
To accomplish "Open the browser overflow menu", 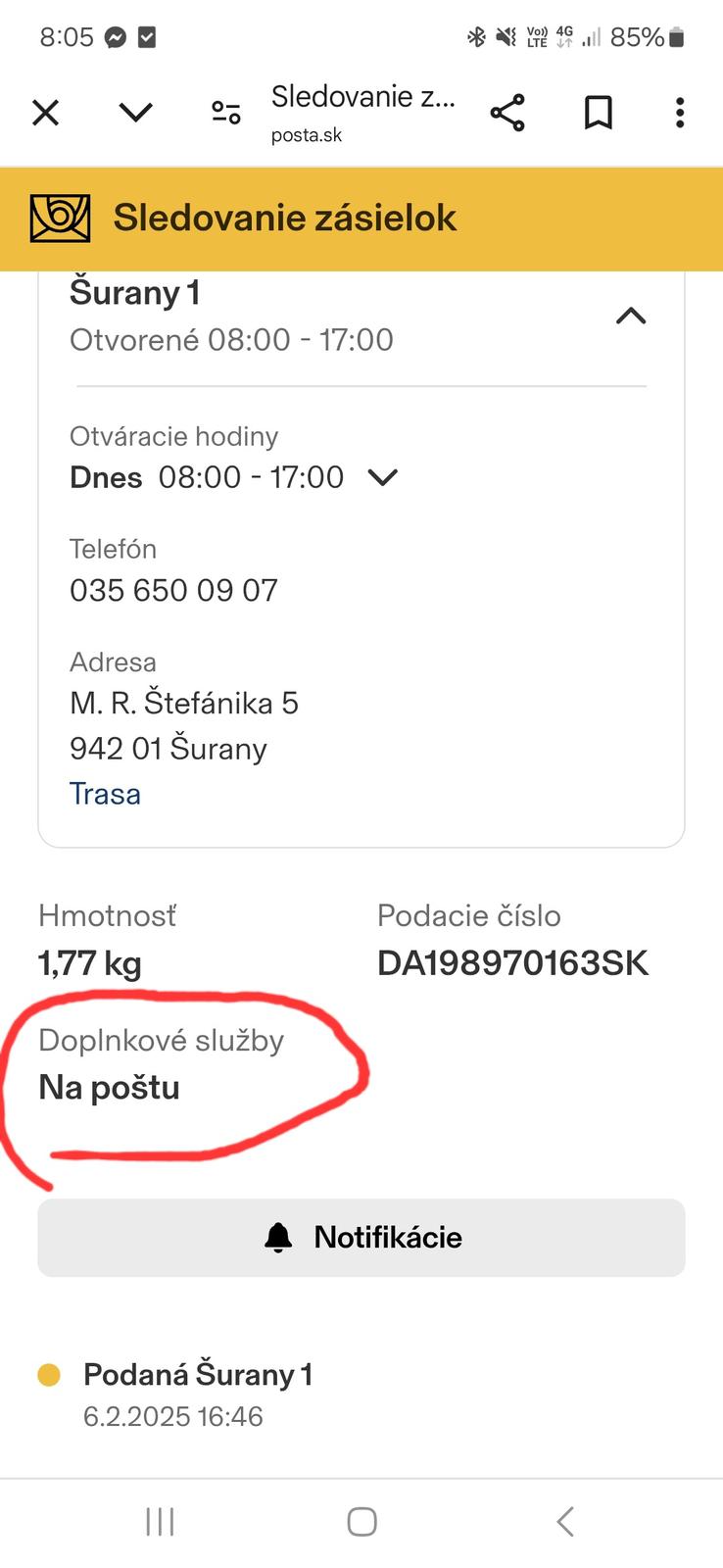I will pyautogui.click(x=679, y=113).
